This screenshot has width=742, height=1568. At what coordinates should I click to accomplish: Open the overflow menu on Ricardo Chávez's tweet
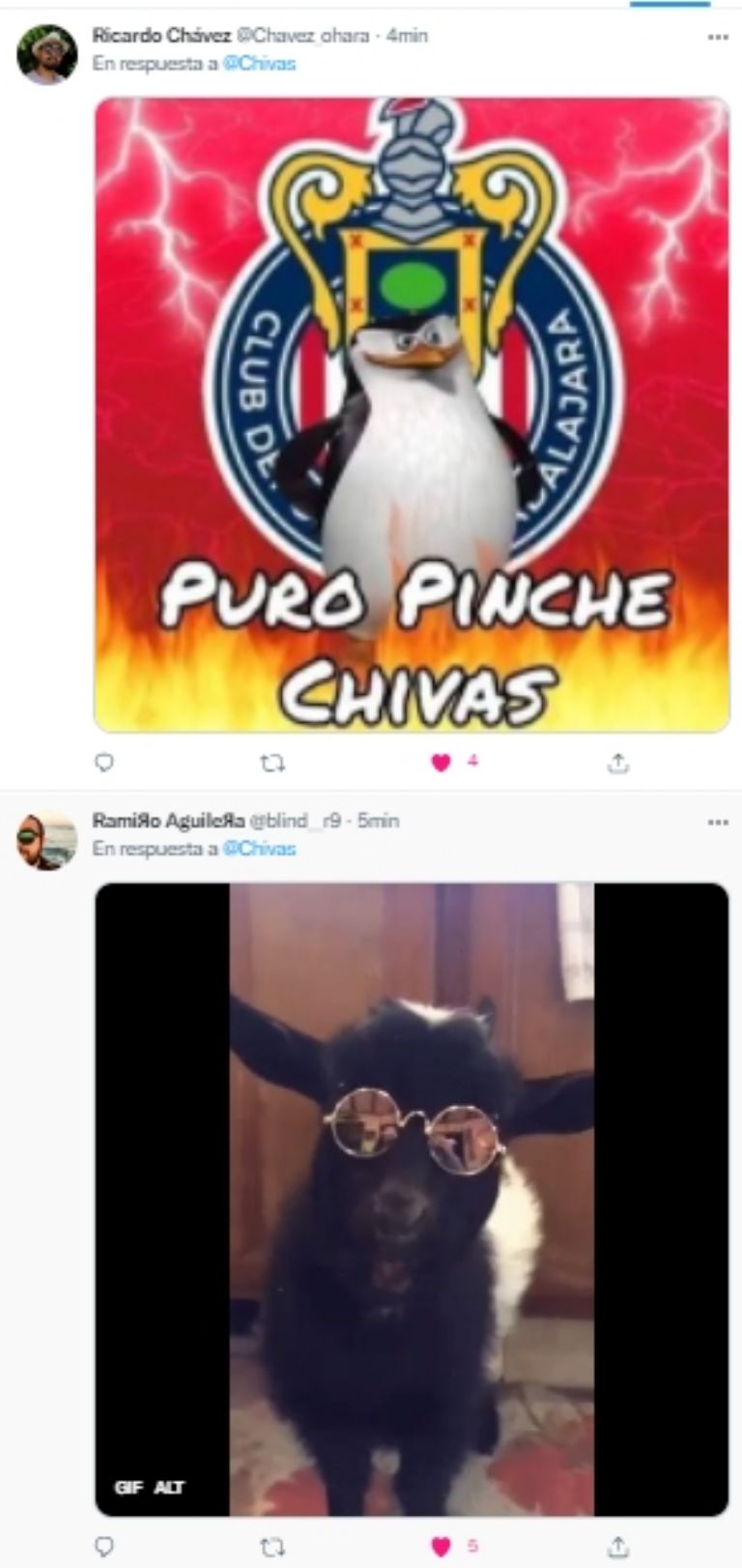717,37
